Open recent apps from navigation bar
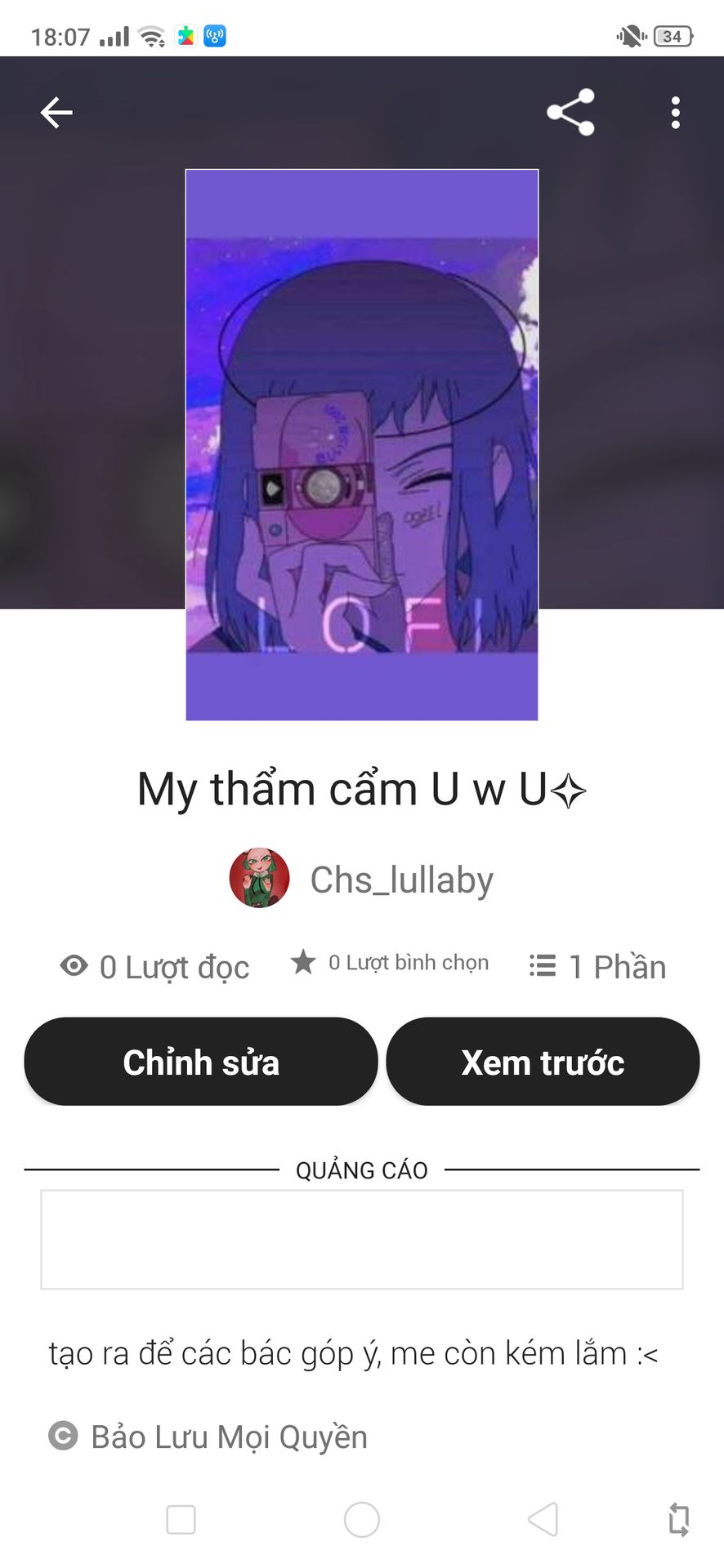 [x=181, y=1520]
